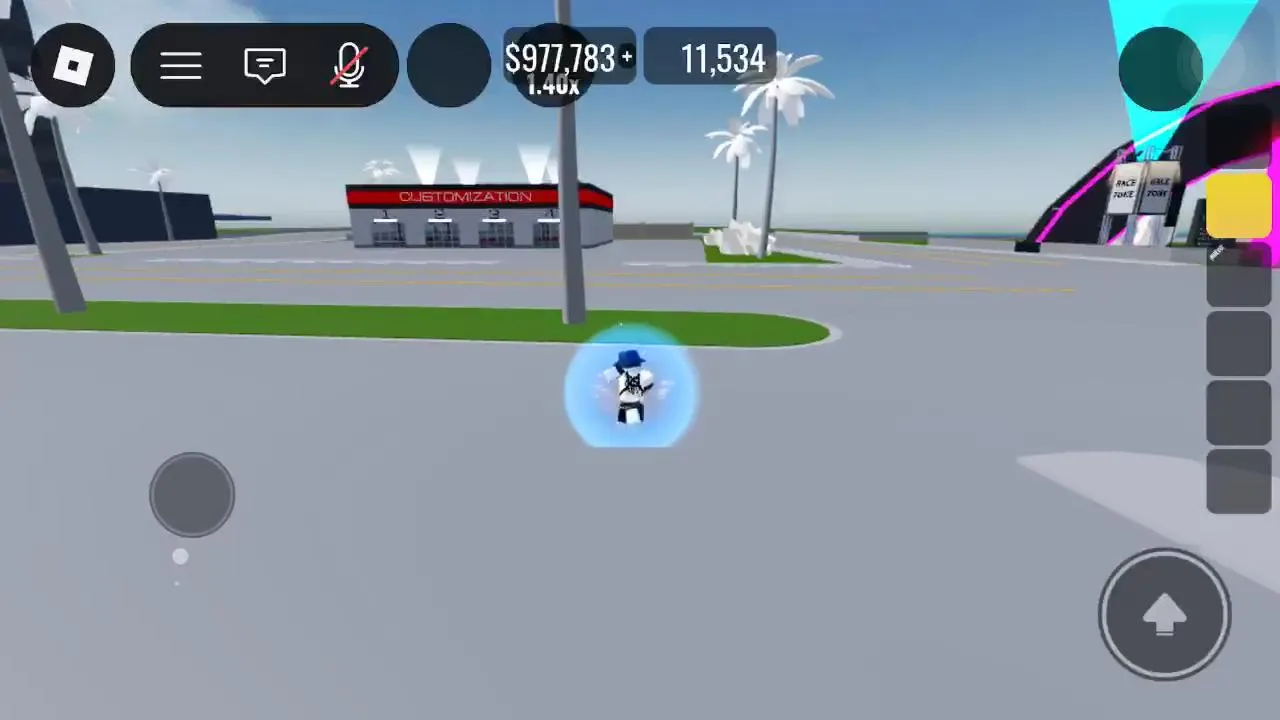The height and width of the screenshot is (720, 1280).
Task: Open the hamburger menu in top bar
Action: (181, 66)
